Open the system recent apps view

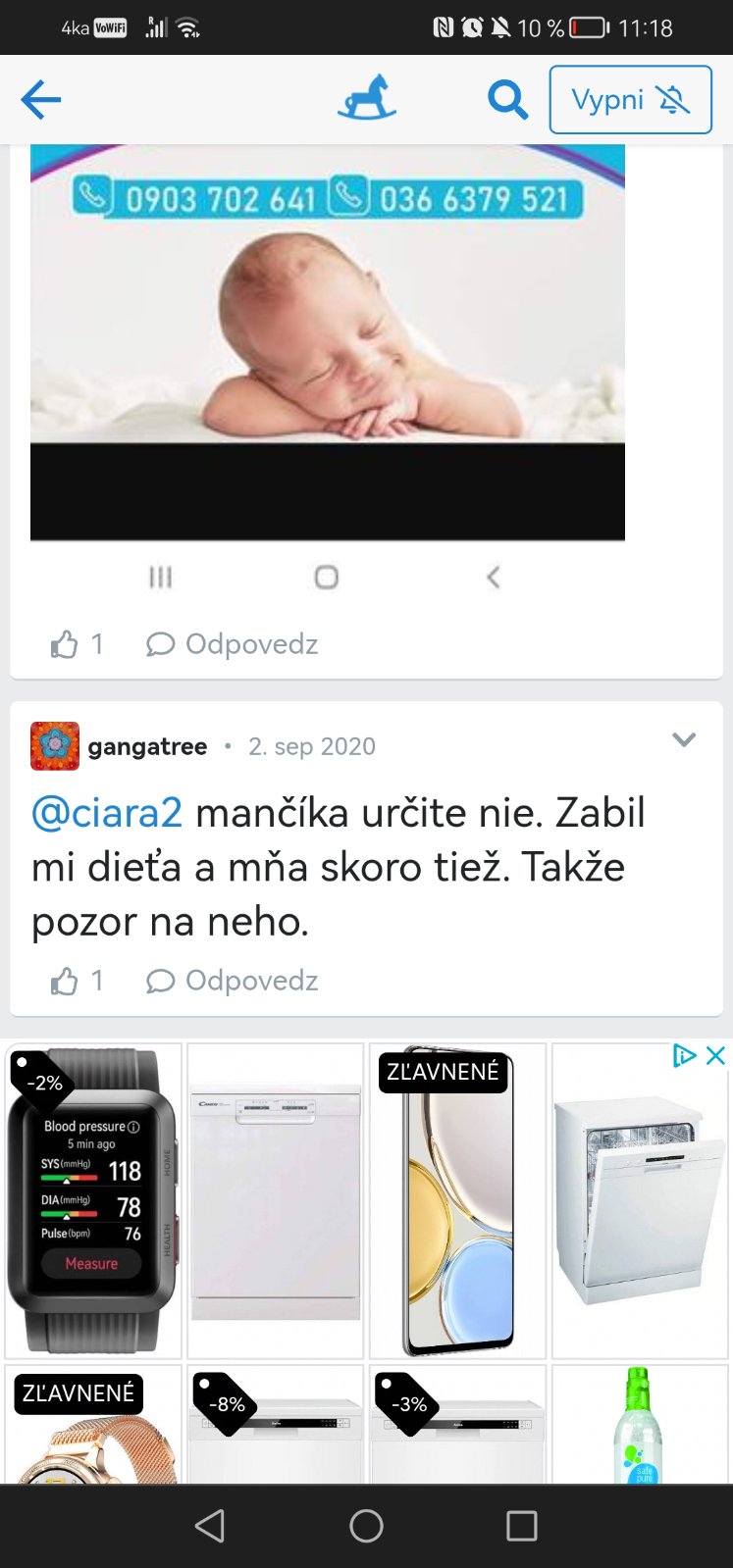coord(521,1526)
